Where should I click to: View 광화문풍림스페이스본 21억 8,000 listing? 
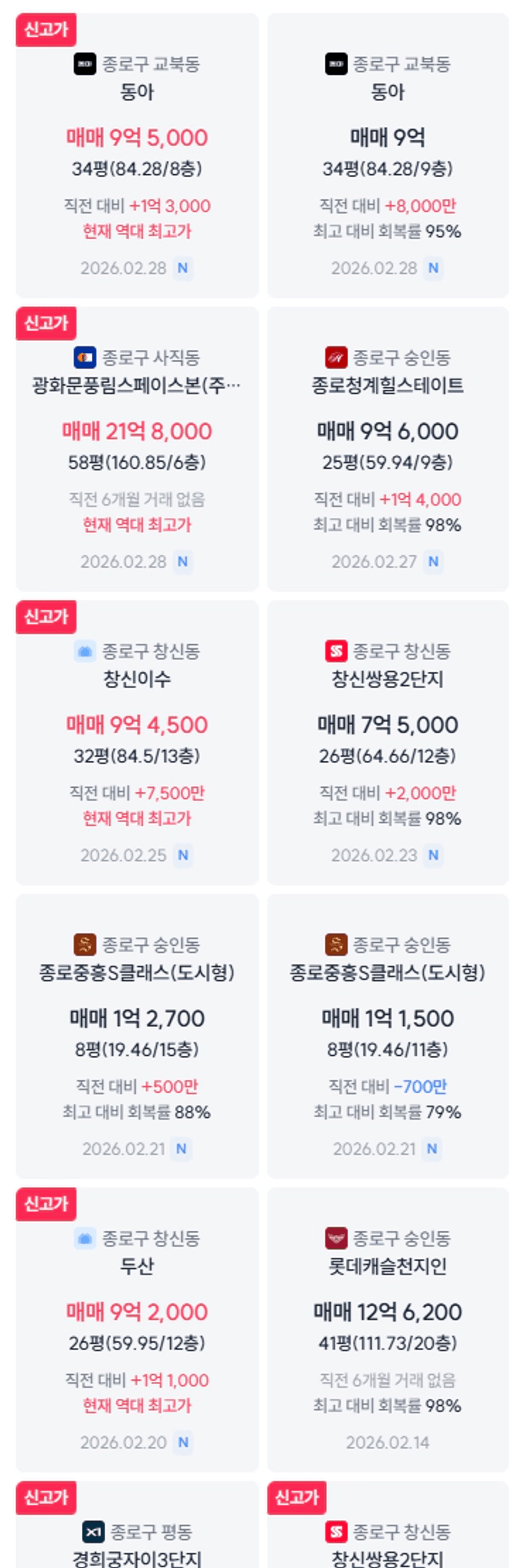tap(137, 449)
